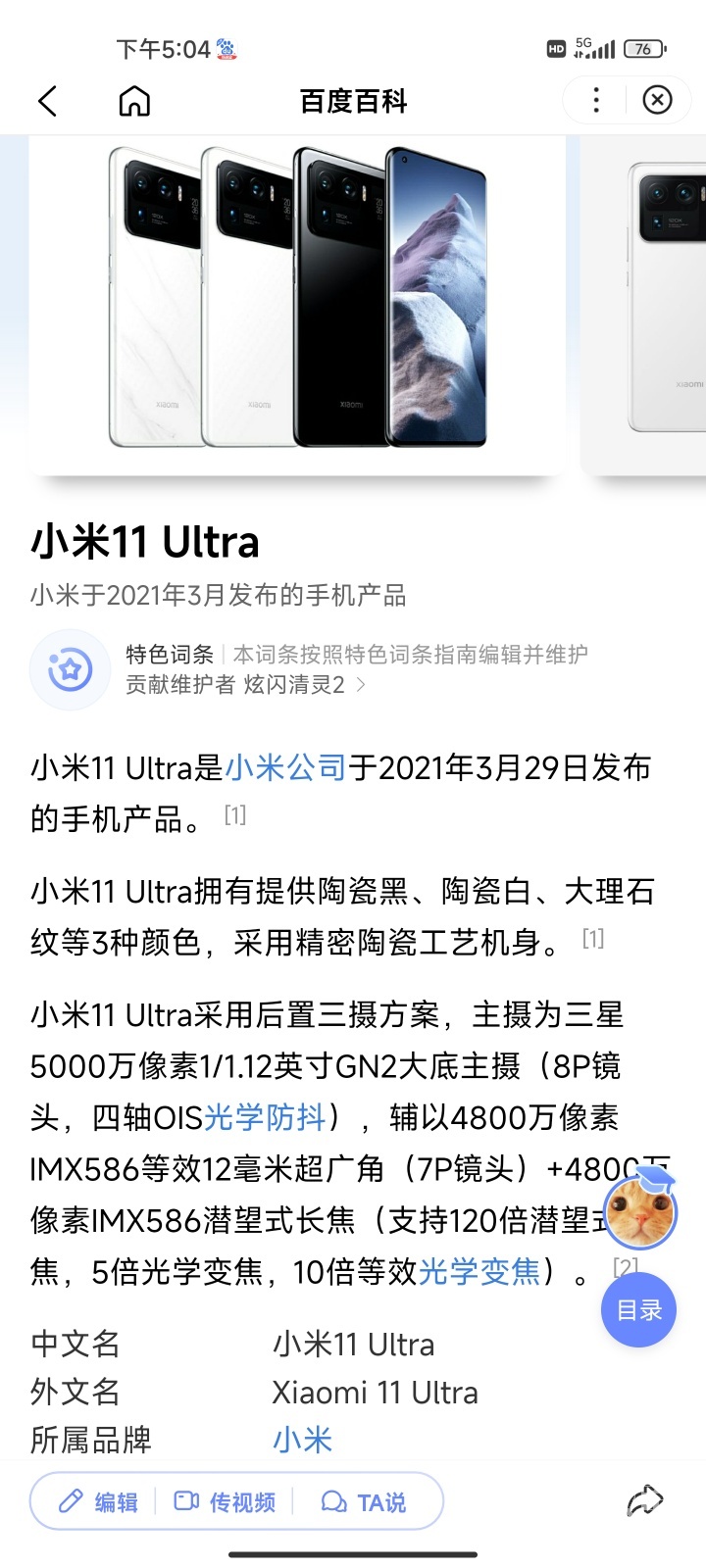Share this article
This screenshot has width=706, height=1568.
coord(644,1501)
